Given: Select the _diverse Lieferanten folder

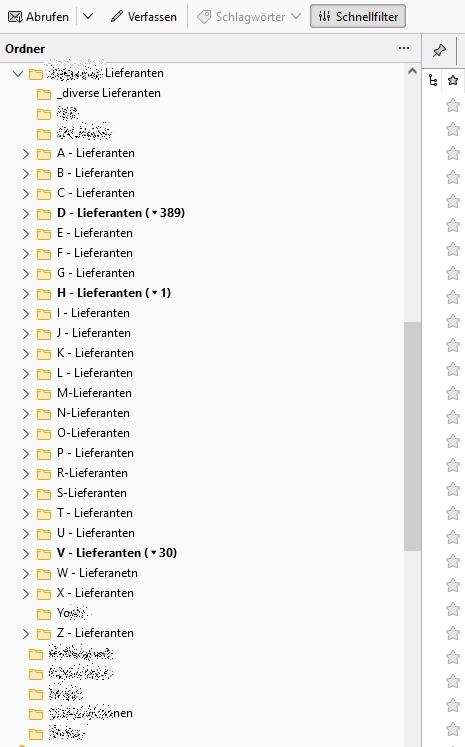Looking at the screenshot, I should 109,93.
